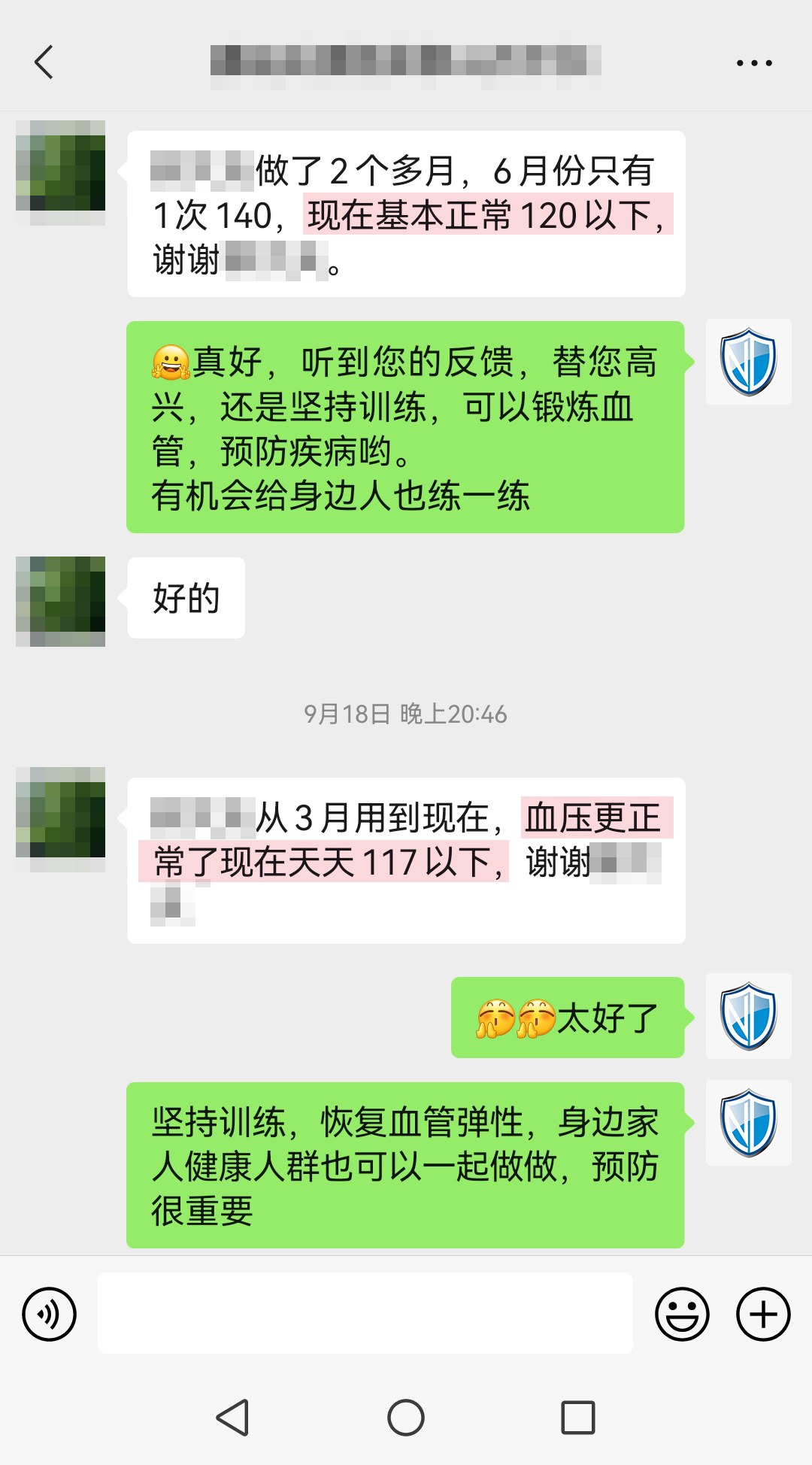
Task: Tap the topmost contact avatar
Action: coord(60,173)
